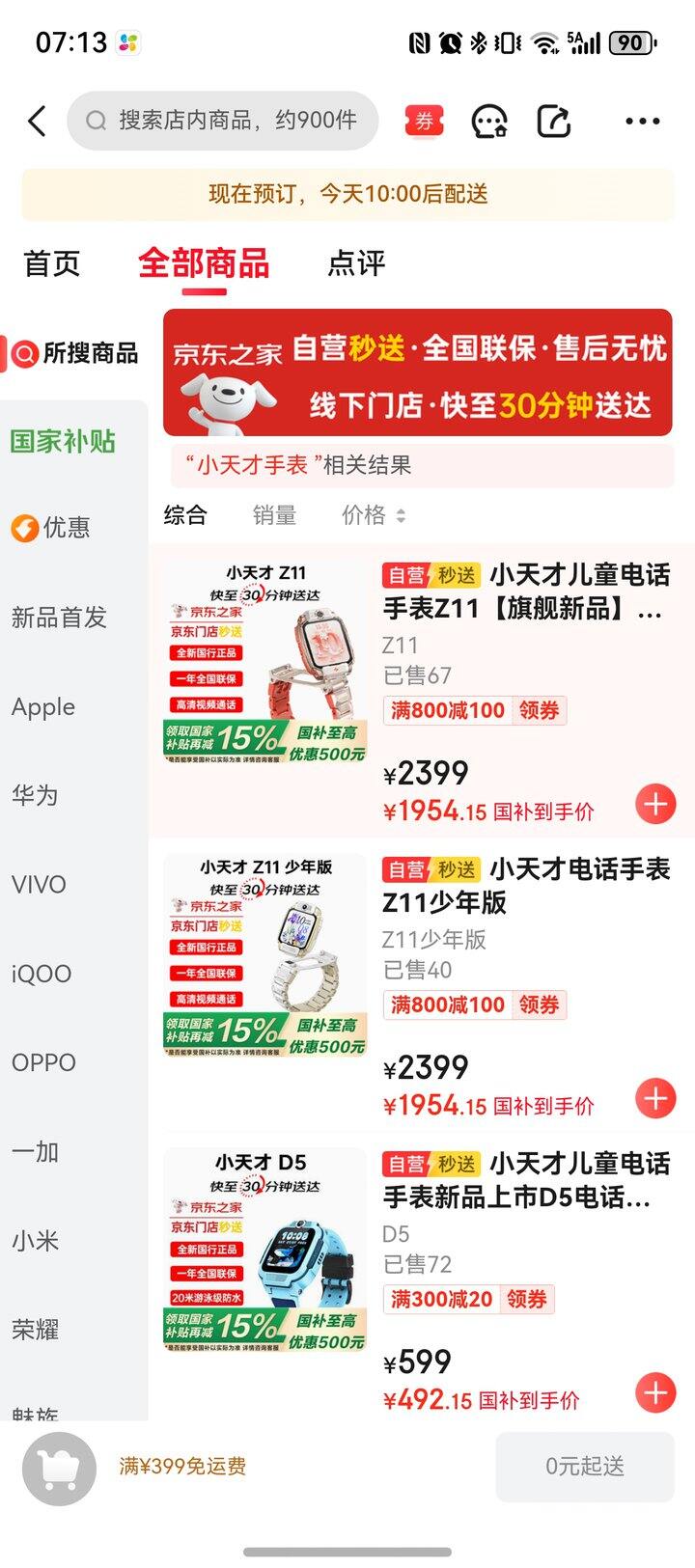Sort results by 价格
This screenshot has height=1568, width=695.
click(x=373, y=515)
